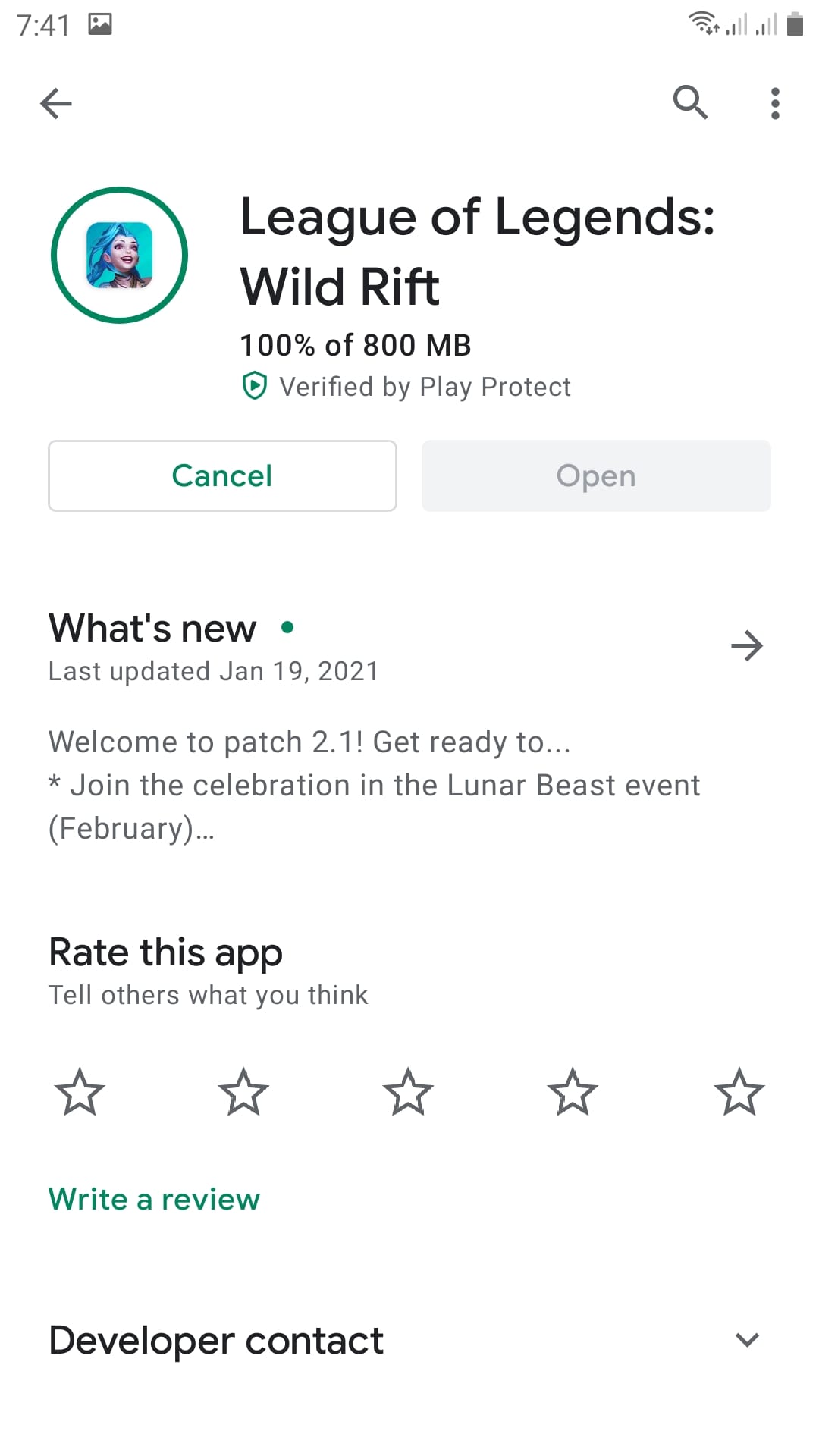Rate the app two stars
819x1456 pixels.
pos(243,1092)
